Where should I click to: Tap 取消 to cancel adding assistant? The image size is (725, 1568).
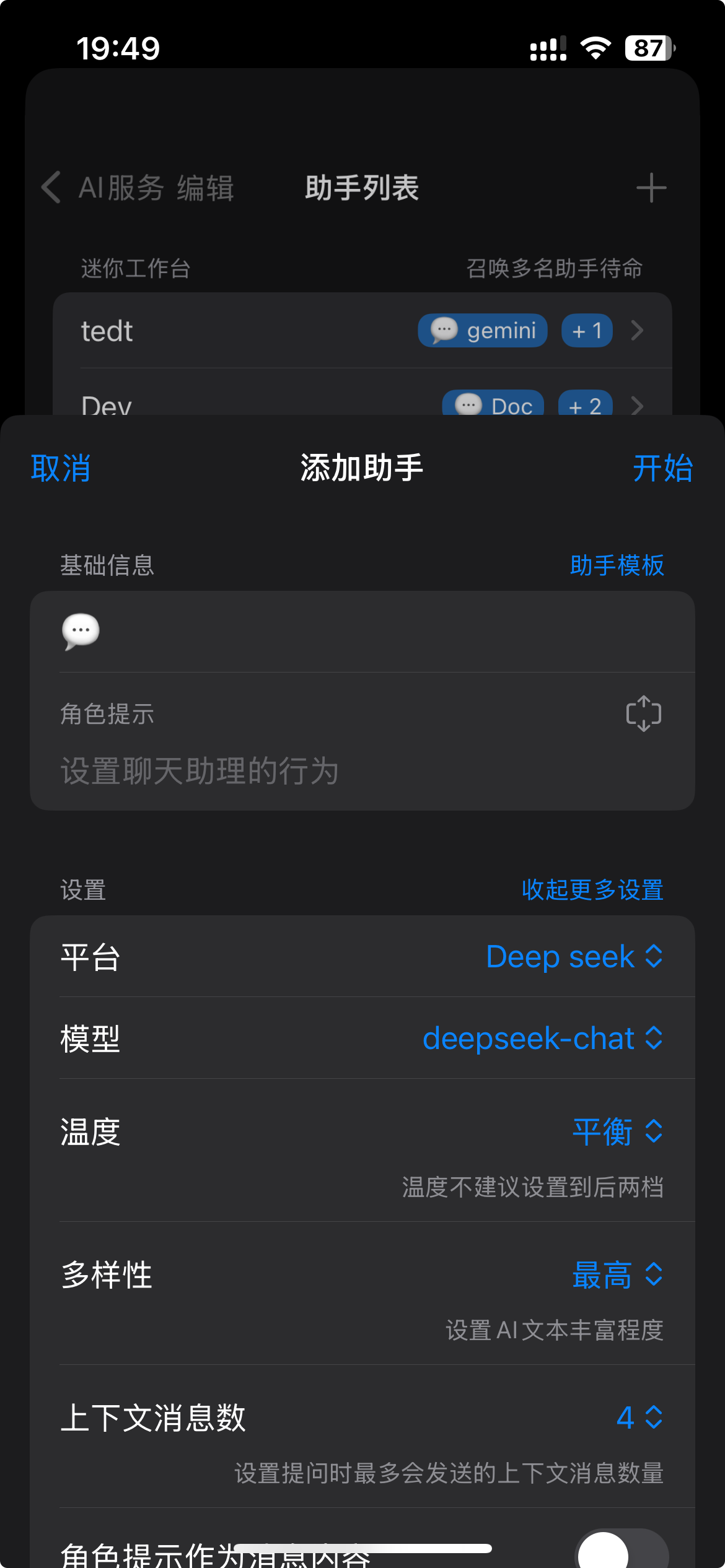point(60,469)
